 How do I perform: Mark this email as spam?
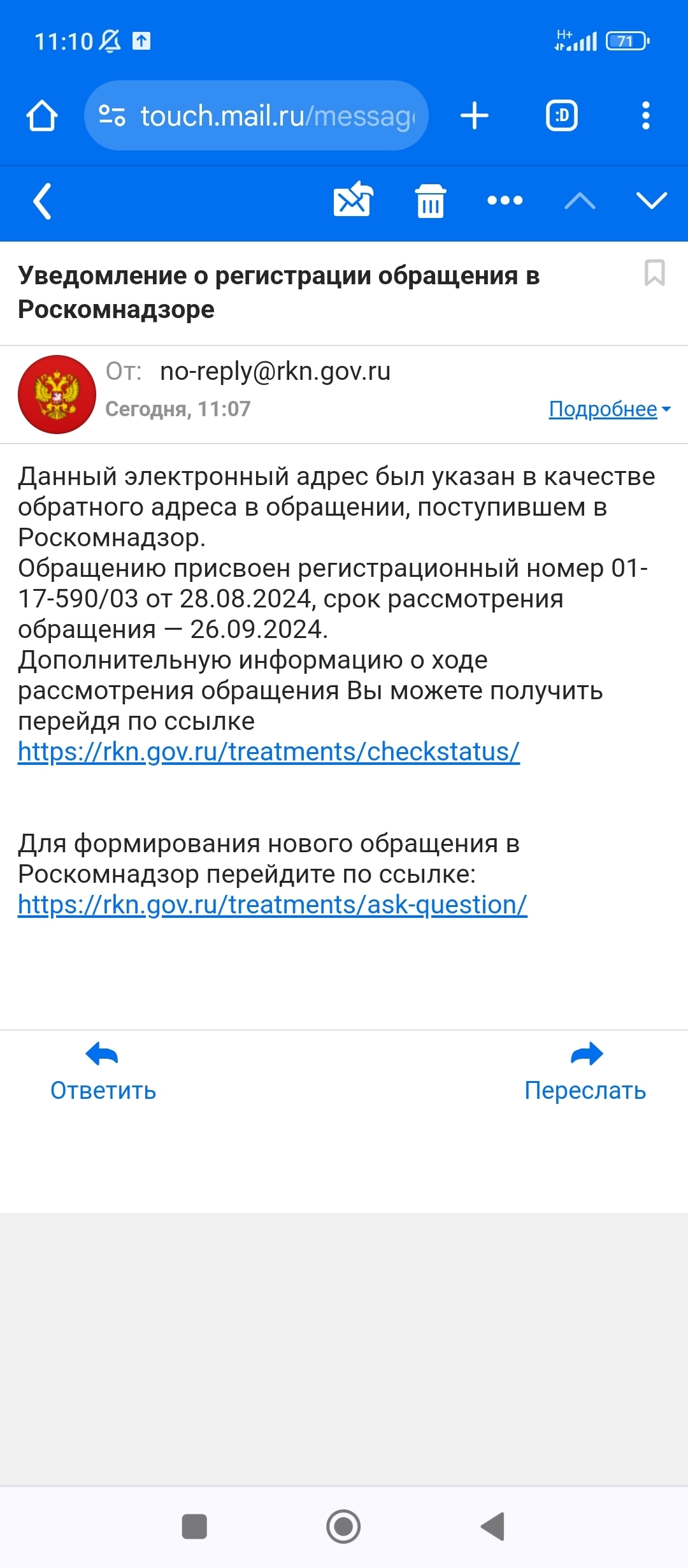(352, 200)
